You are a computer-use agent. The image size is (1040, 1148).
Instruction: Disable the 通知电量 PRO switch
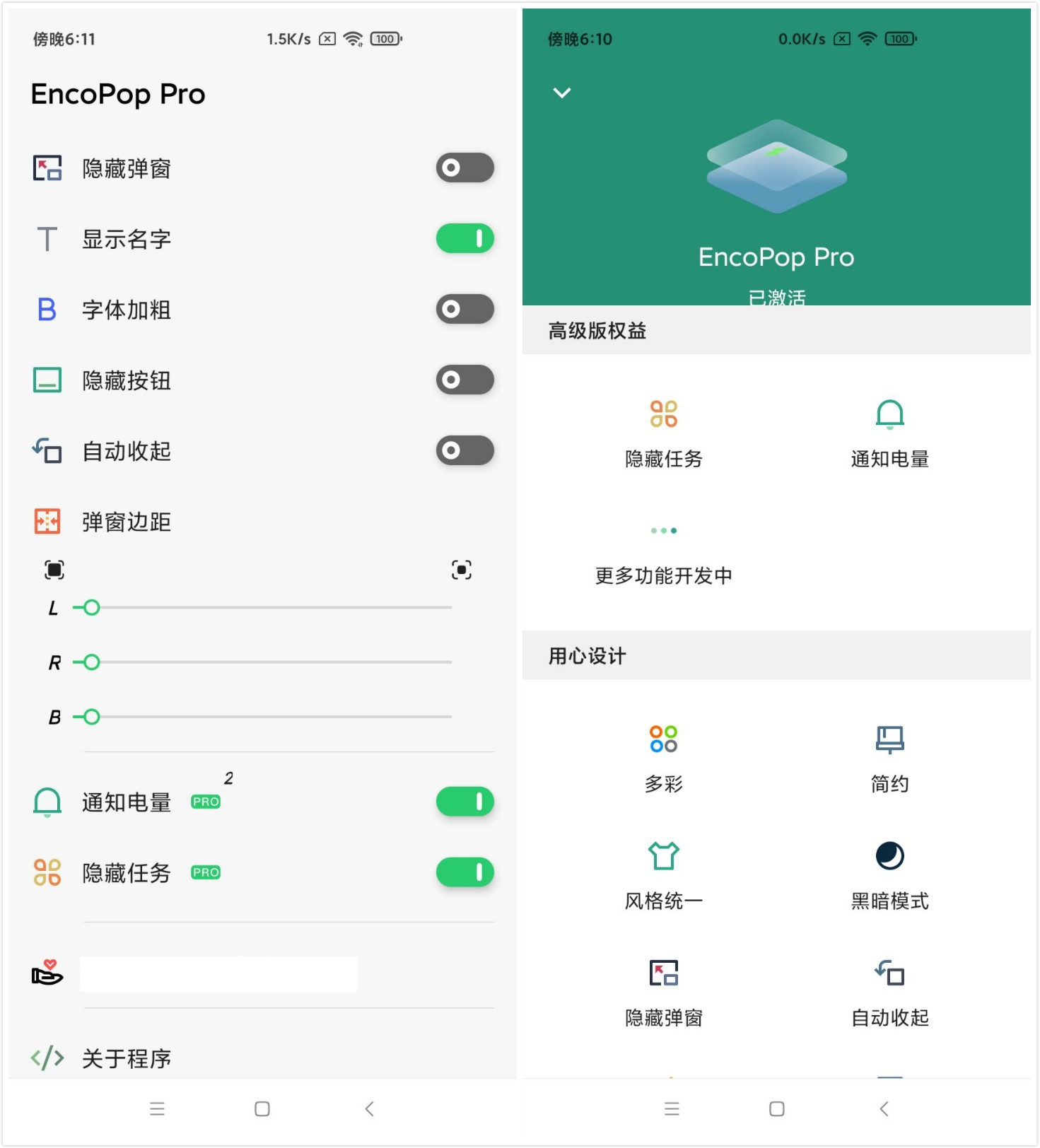coord(465,802)
